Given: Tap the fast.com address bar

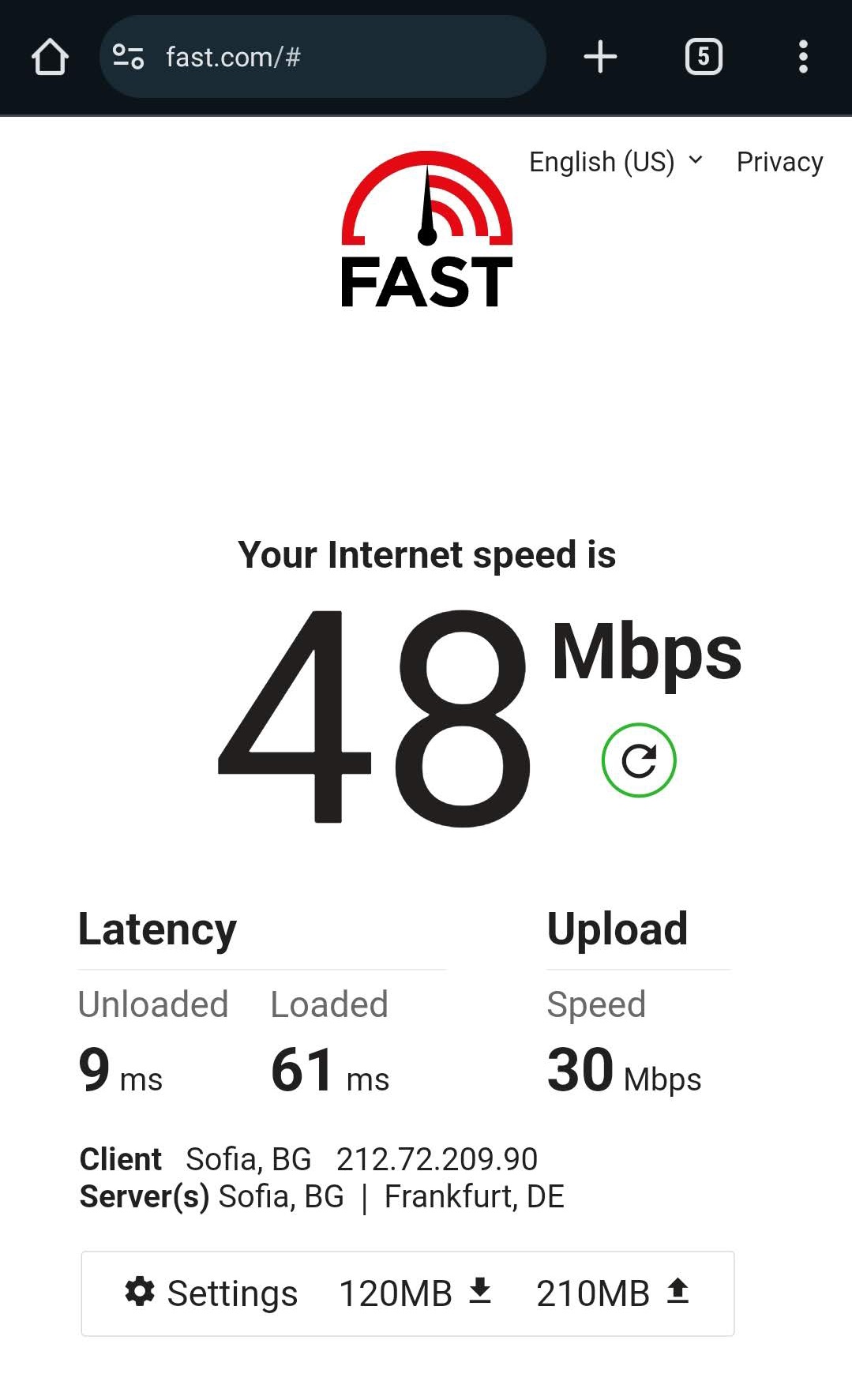Looking at the screenshot, I should [x=322, y=57].
